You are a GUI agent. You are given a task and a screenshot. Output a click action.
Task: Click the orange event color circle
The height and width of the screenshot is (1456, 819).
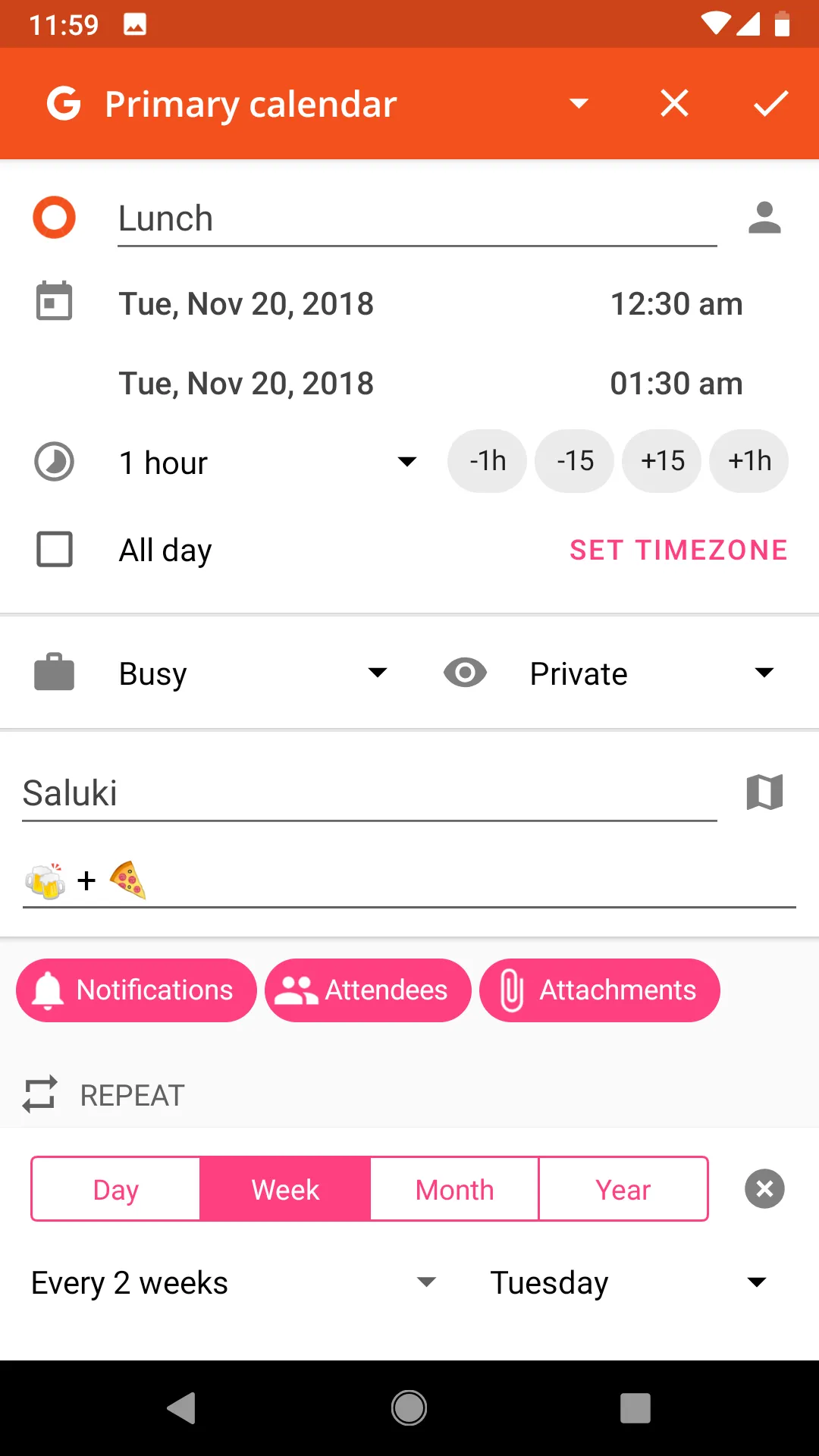(54, 218)
